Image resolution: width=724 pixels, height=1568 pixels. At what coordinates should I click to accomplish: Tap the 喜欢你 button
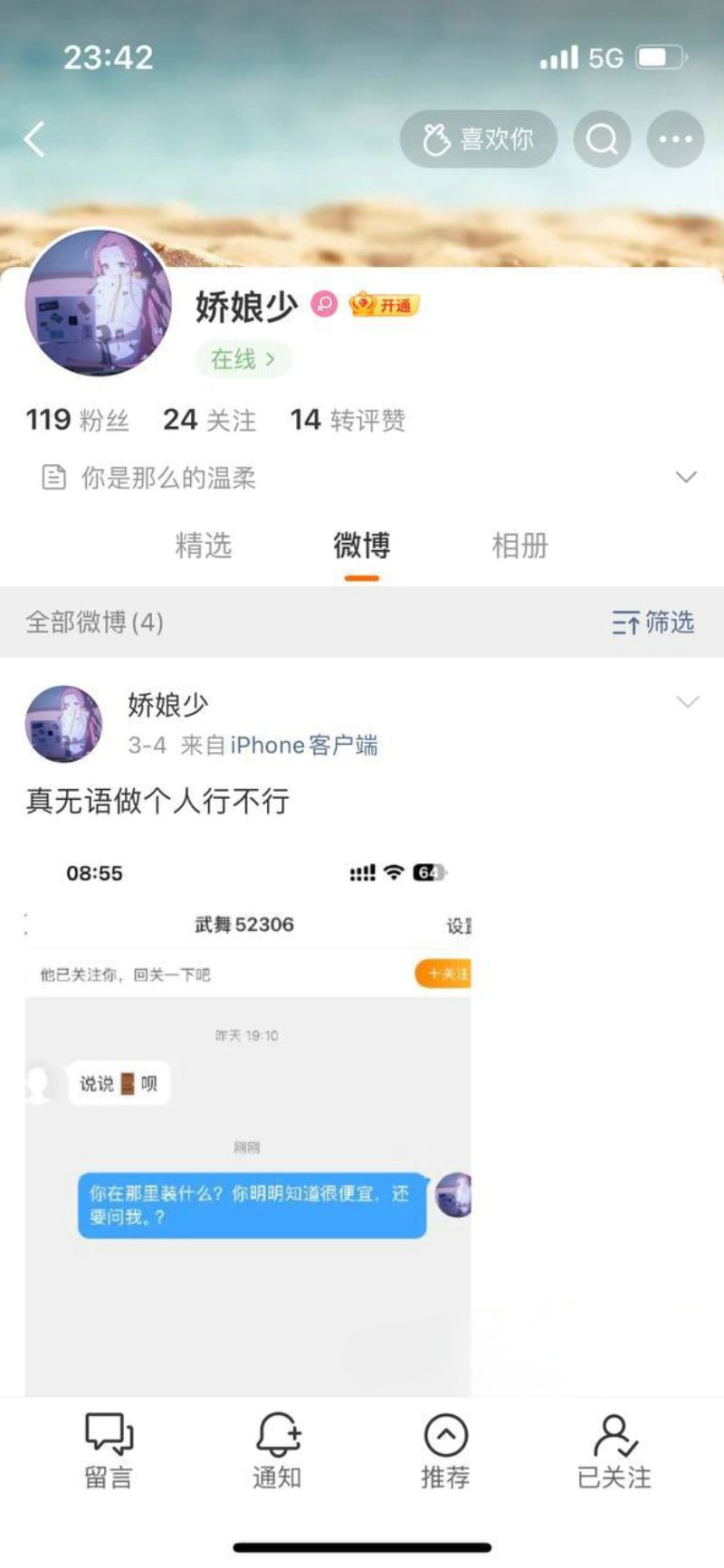[478, 139]
